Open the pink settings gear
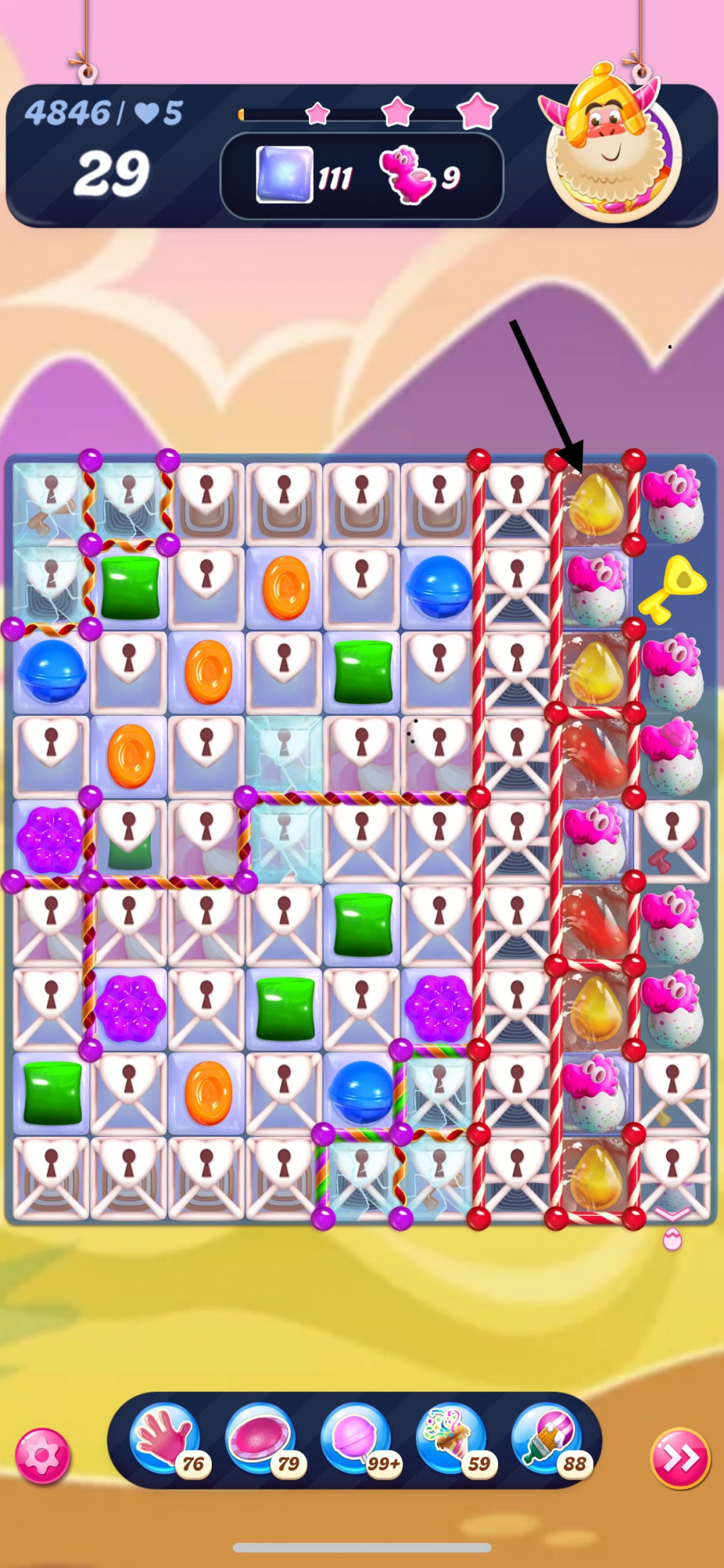 pos(42,1456)
